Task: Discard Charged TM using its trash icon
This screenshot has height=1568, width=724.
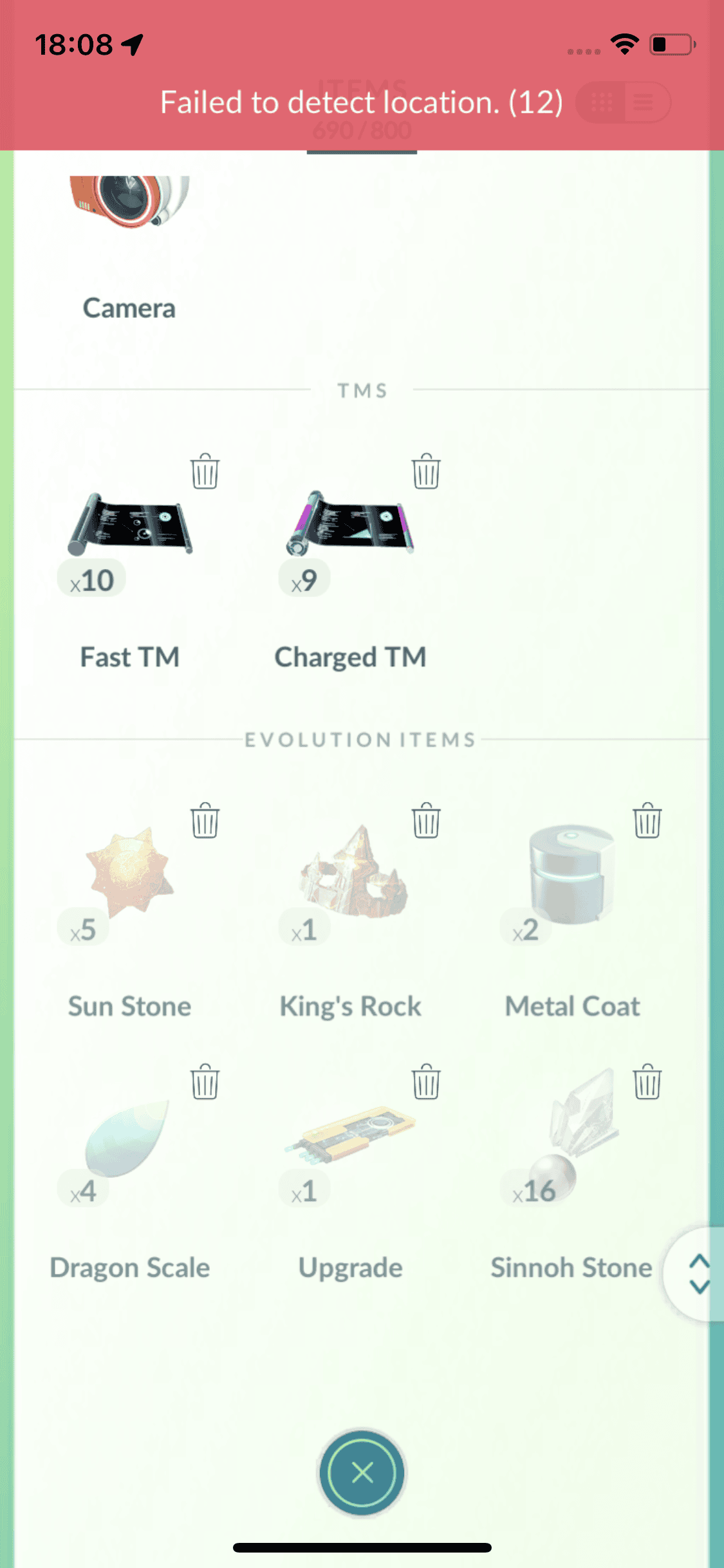Action: (x=426, y=472)
